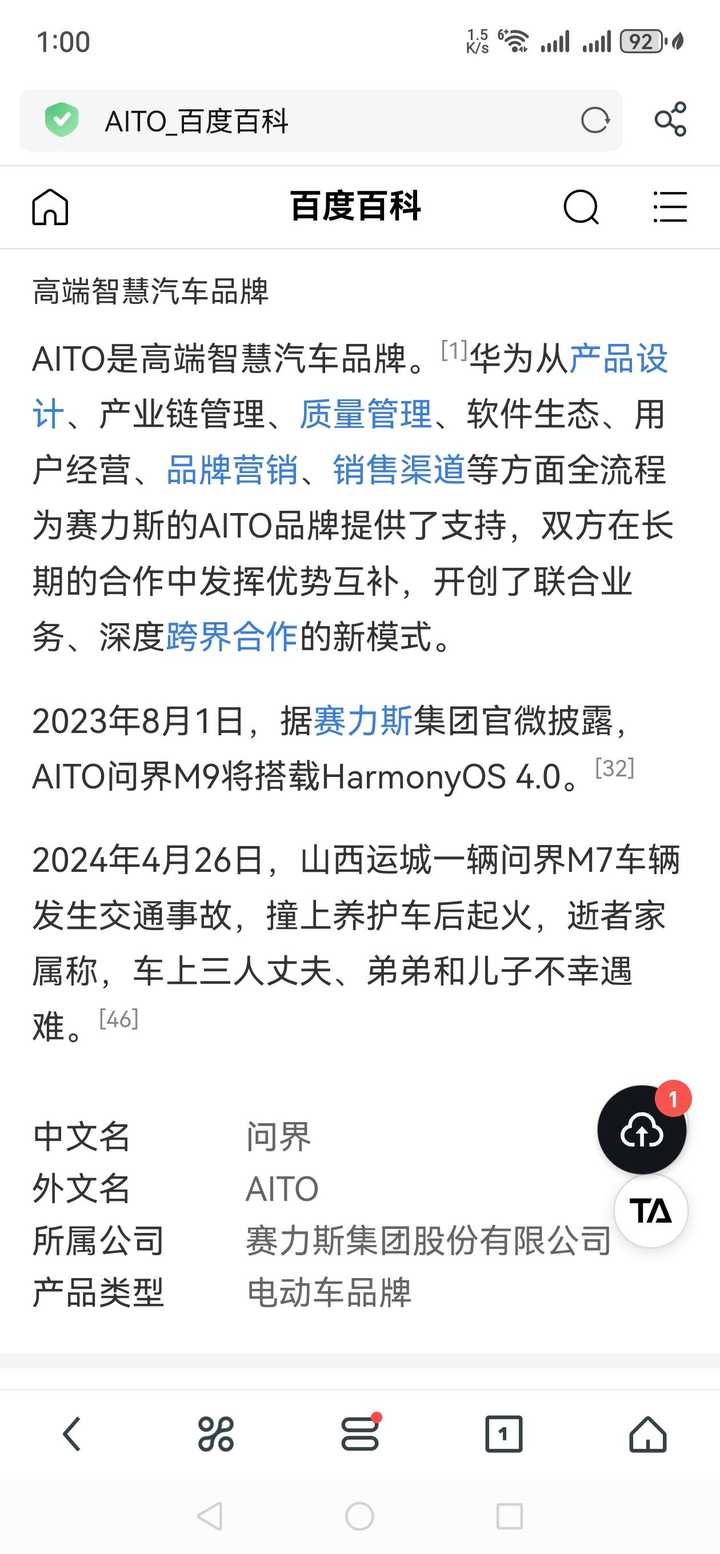Reload the page with the refresh icon

pyautogui.click(x=595, y=121)
